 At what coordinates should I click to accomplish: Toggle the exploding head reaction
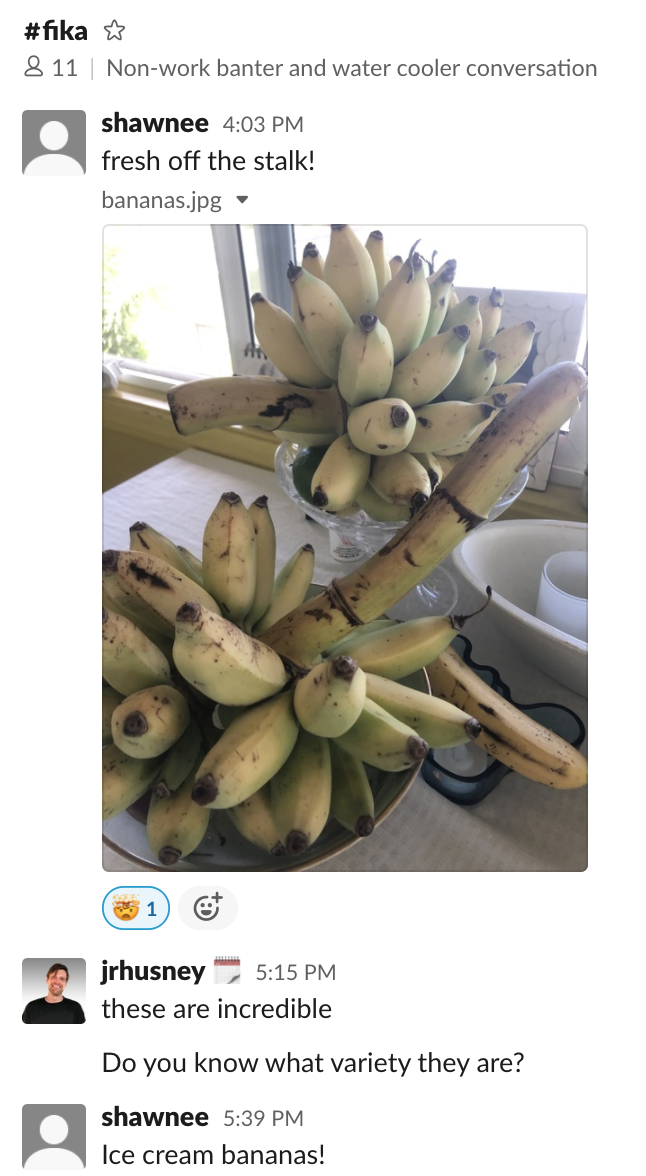135,908
